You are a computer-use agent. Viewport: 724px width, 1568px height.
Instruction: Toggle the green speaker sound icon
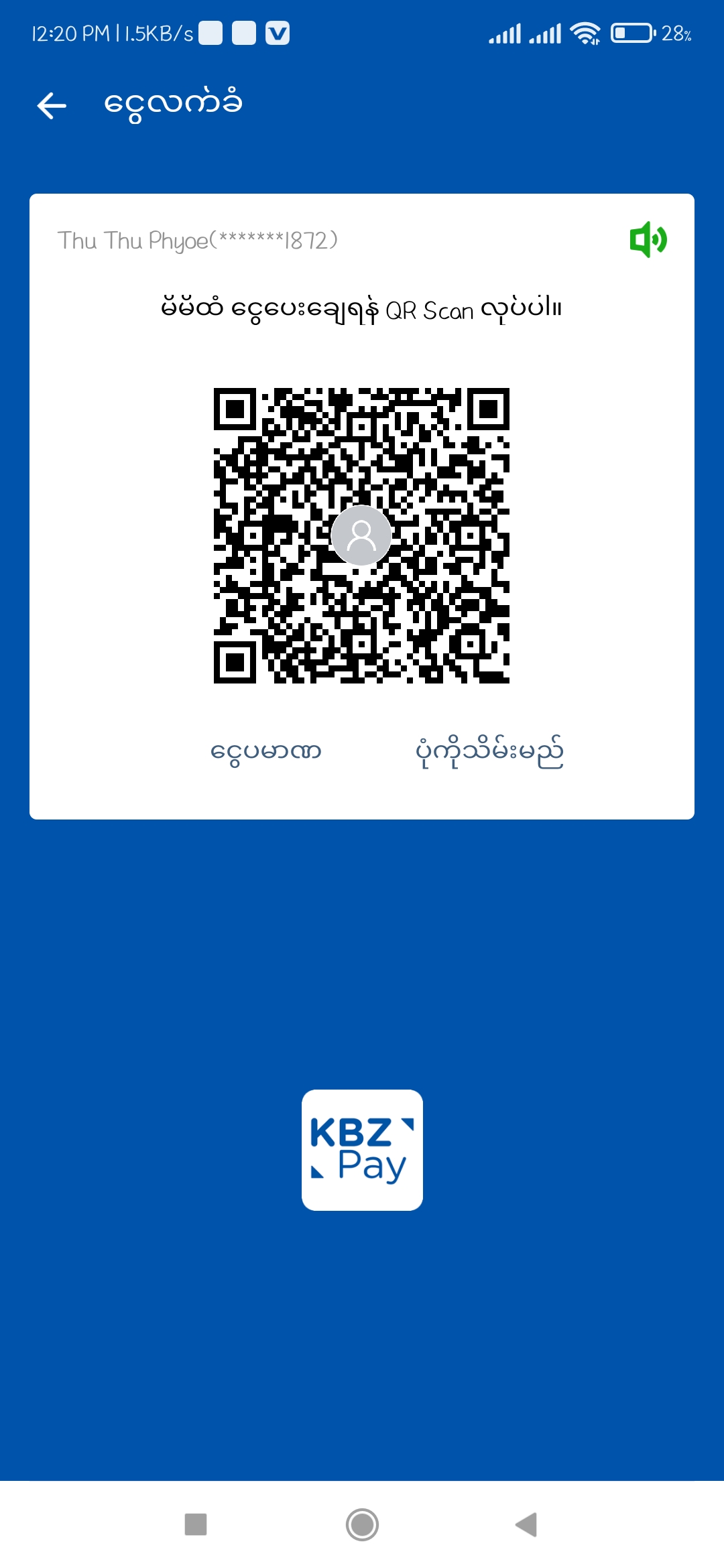pos(648,239)
